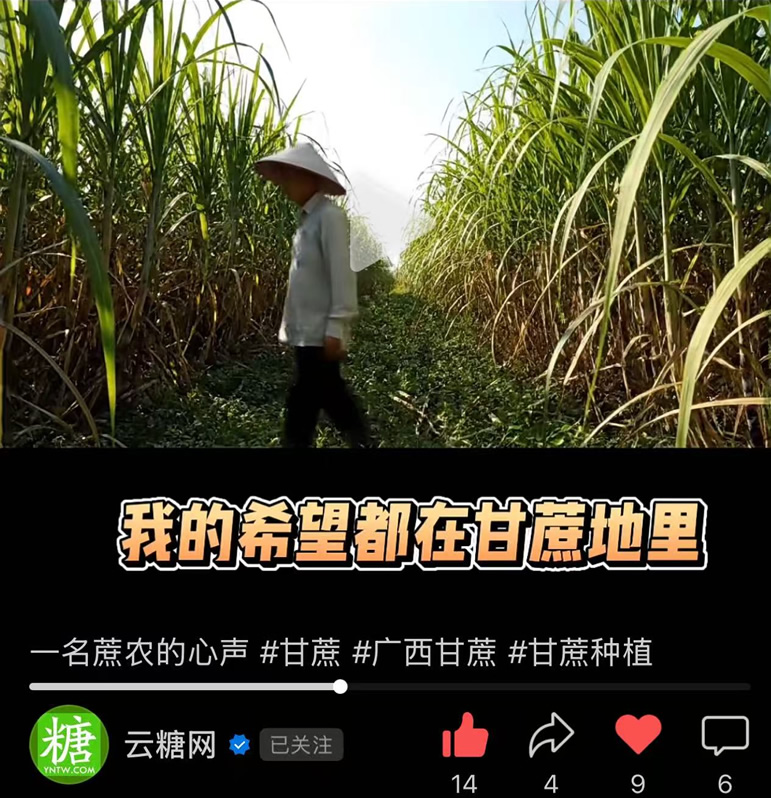
Task: Open 云糖网 profile avatar
Action: 69,745
